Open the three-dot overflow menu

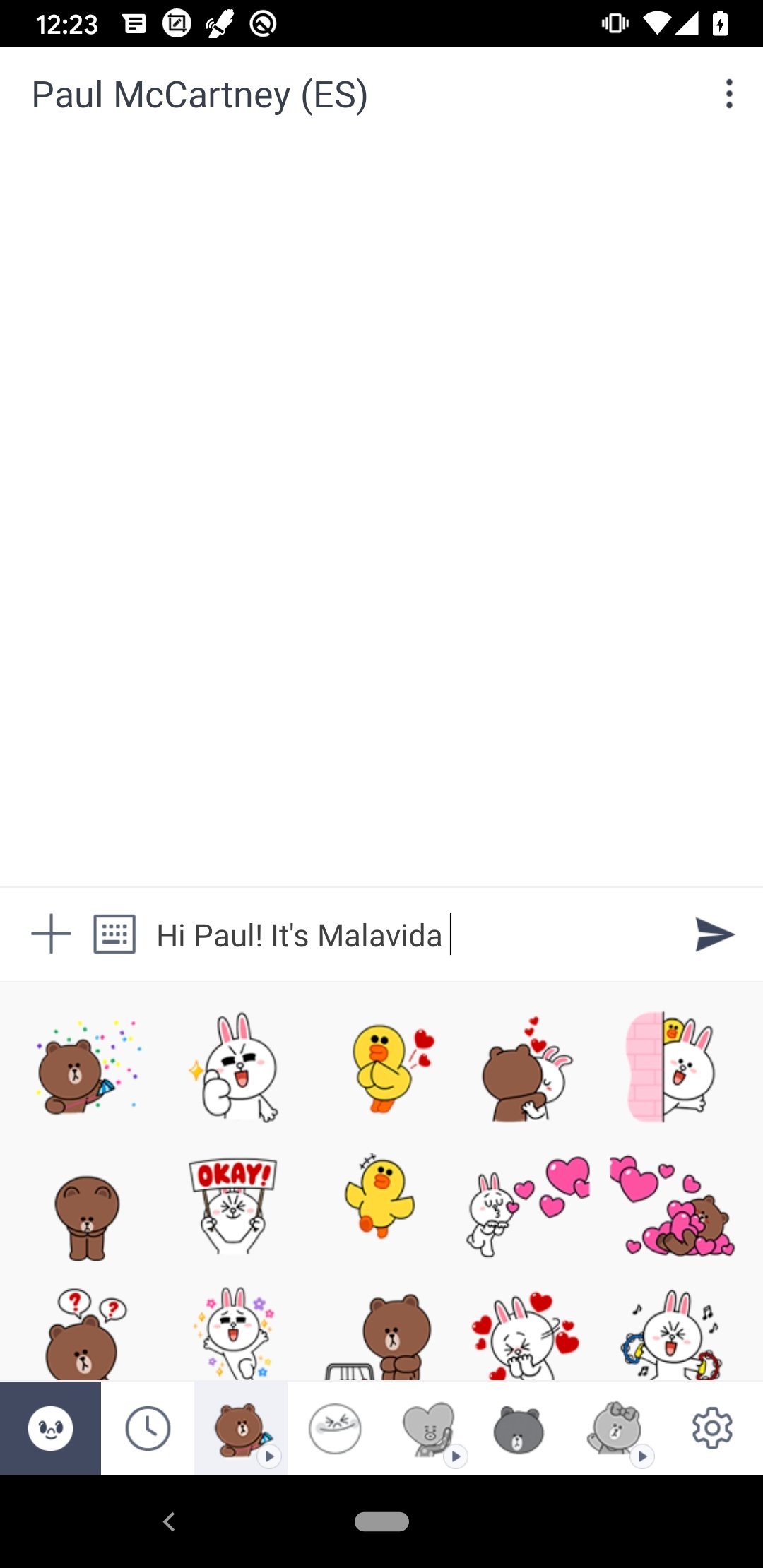pos(729,94)
